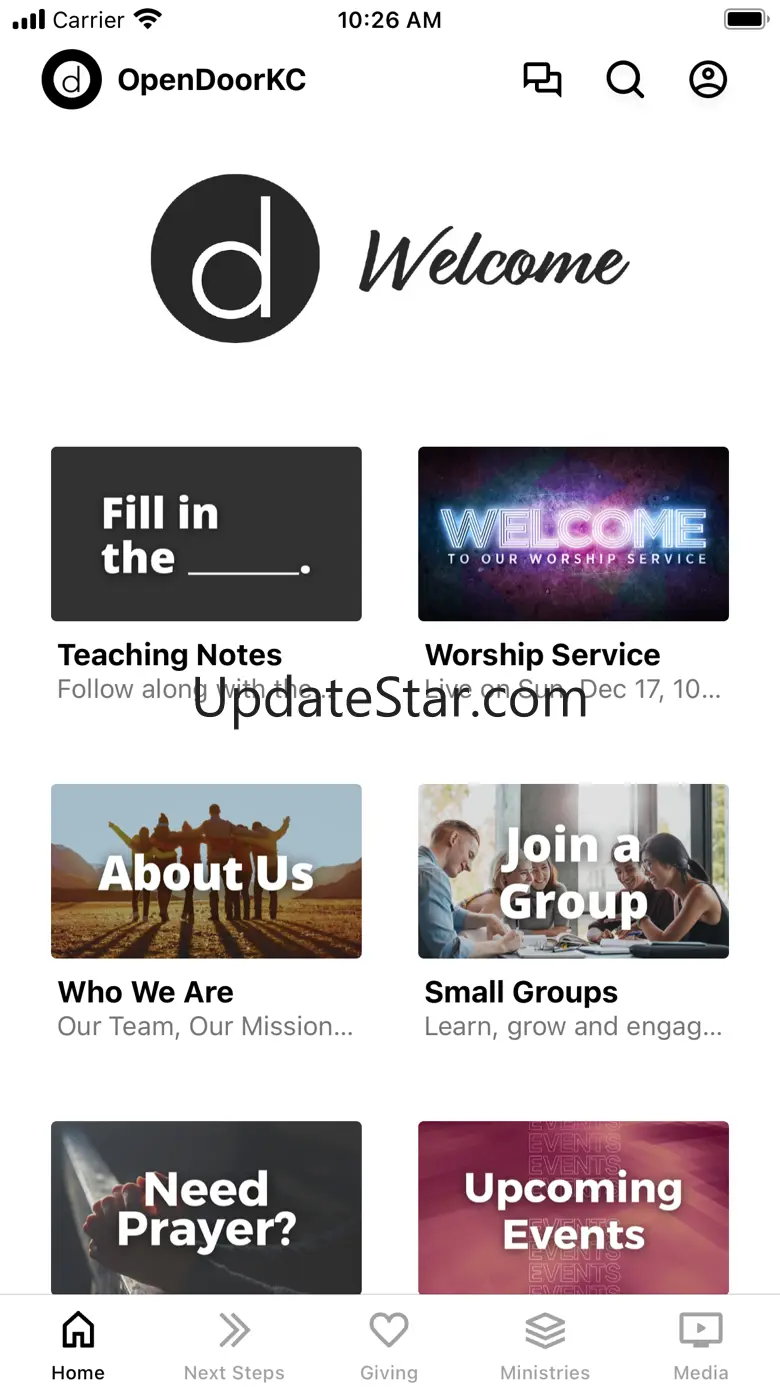The width and height of the screenshot is (780, 1387).
Task: Switch to the Next Steps tab
Action: point(234,1345)
